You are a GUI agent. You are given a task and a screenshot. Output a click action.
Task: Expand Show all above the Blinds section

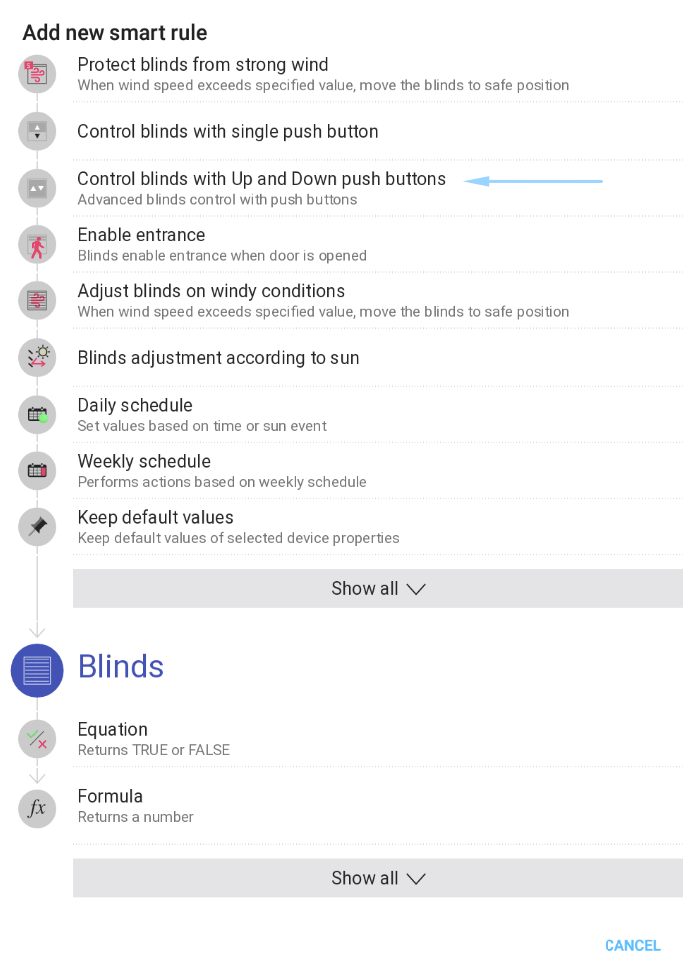pos(378,588)
